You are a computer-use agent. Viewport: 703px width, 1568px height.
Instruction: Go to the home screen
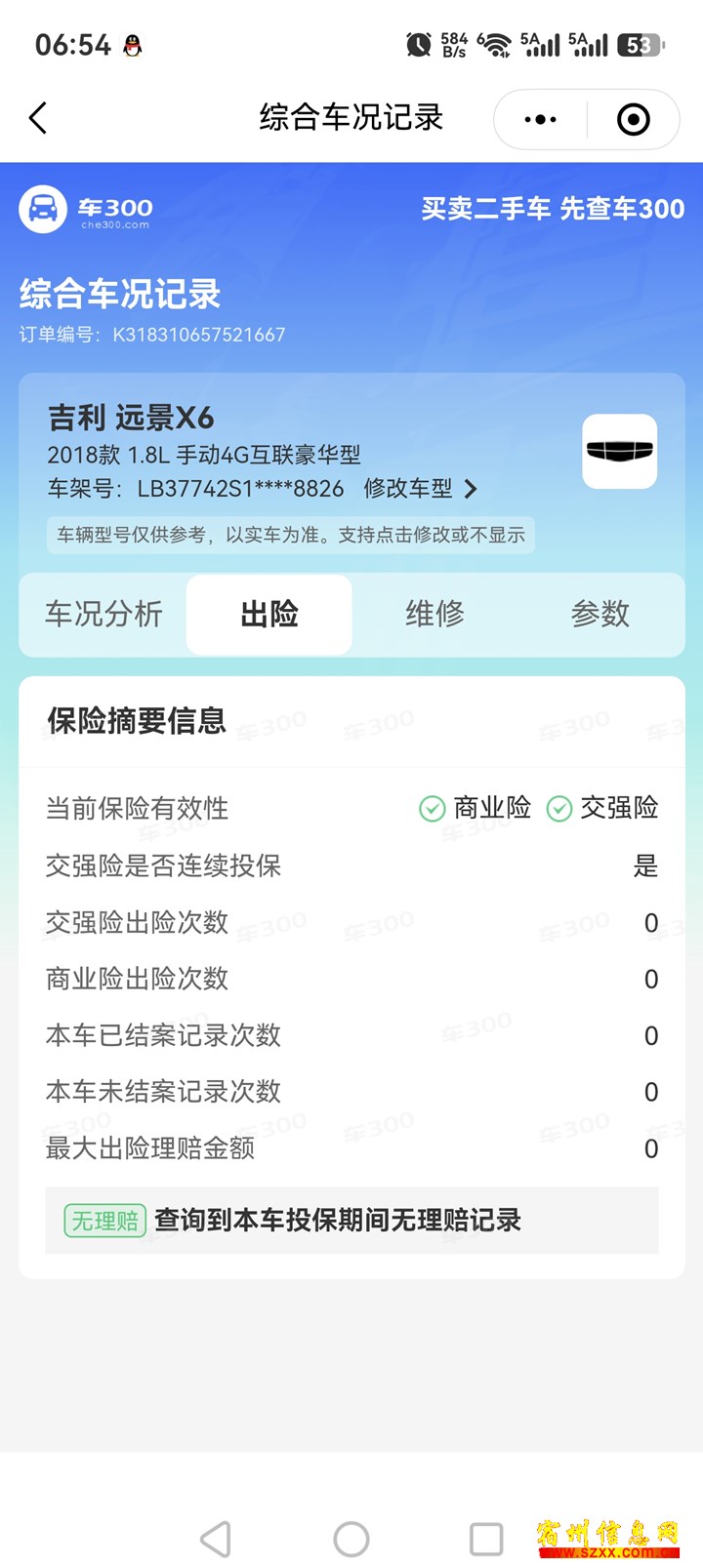click(351, 1539)
